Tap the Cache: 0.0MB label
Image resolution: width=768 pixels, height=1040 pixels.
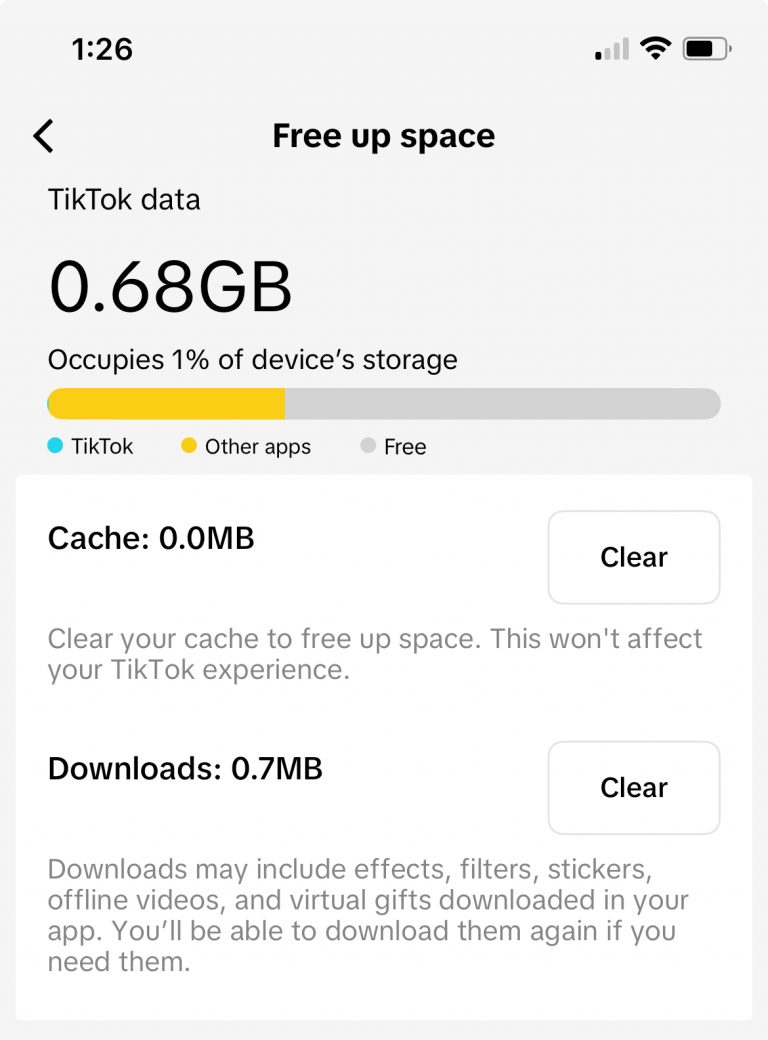(152, 539)
